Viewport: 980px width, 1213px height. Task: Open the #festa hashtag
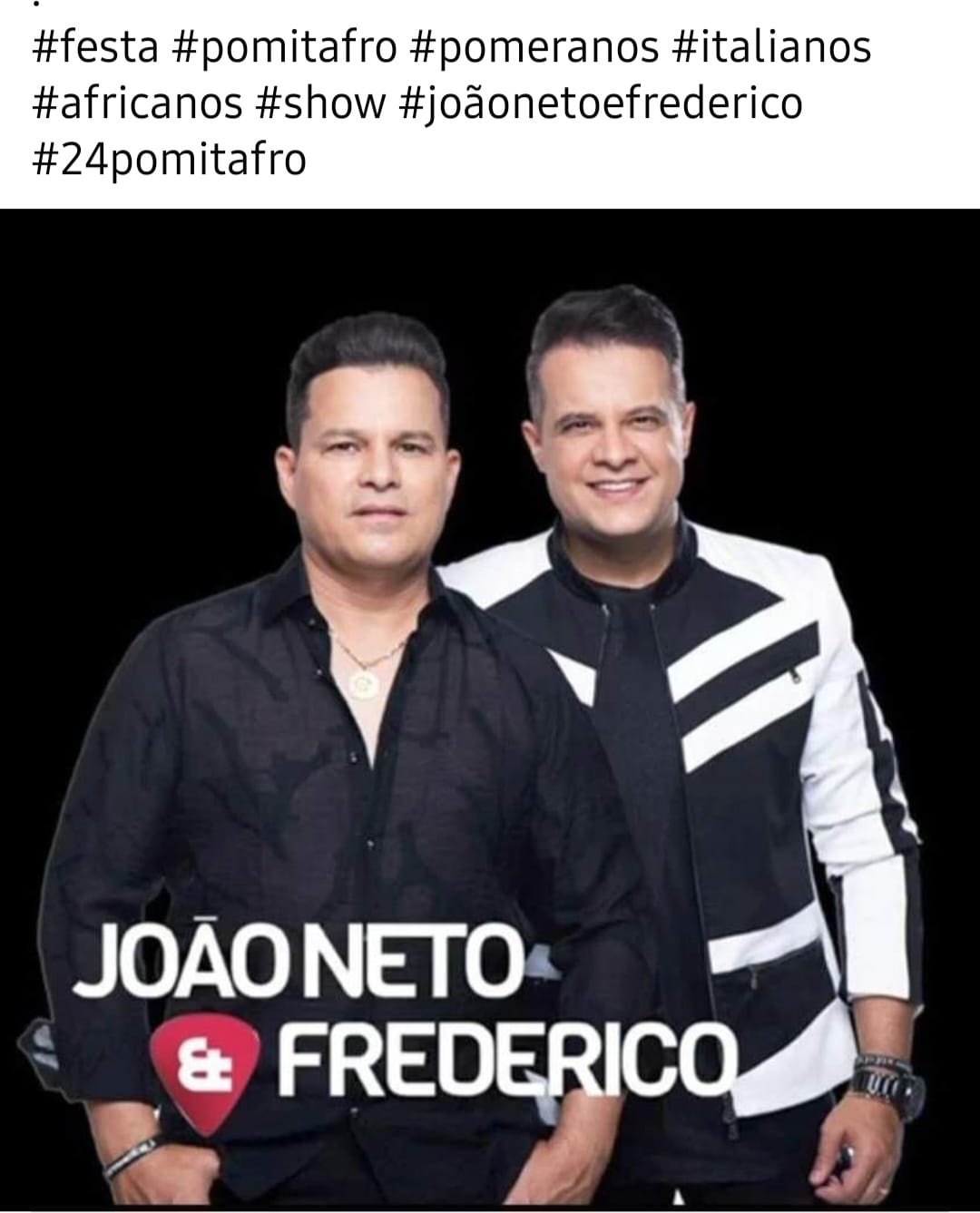94,47
